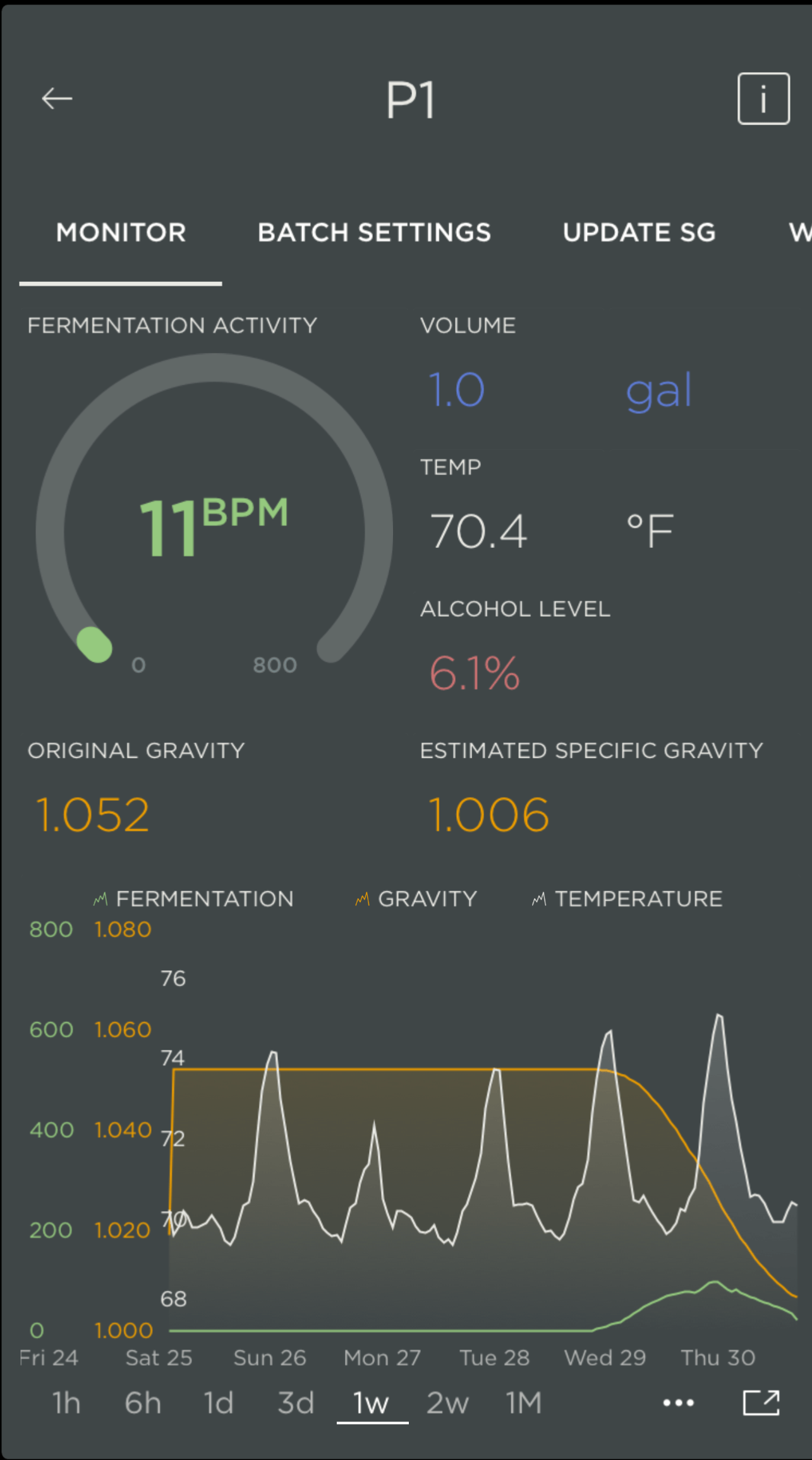The height and width of the screenshot is (1460, 812).
Task: Open the partially visible W tab
Action: coord(799,233)
